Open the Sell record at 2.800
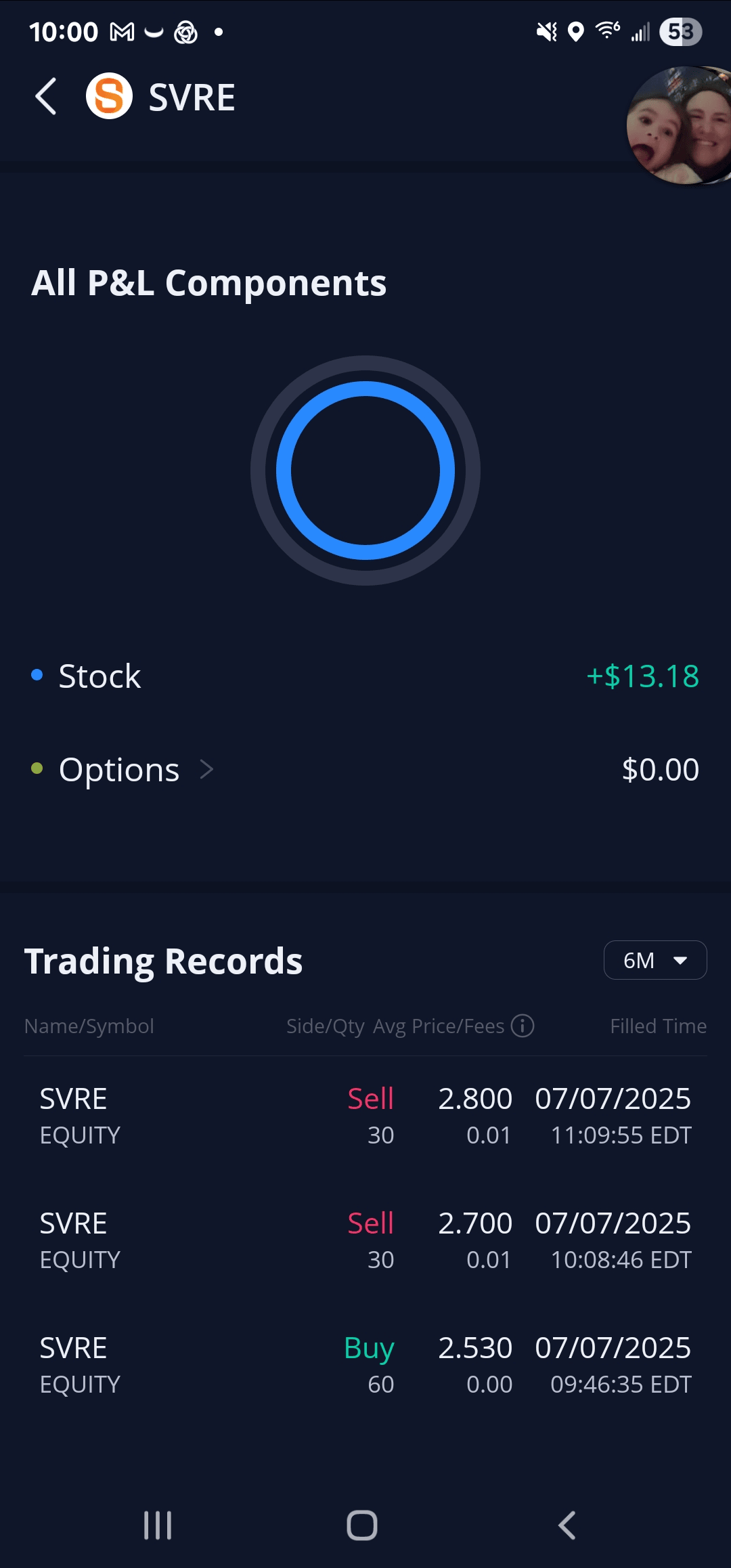 click(365, 1116)
